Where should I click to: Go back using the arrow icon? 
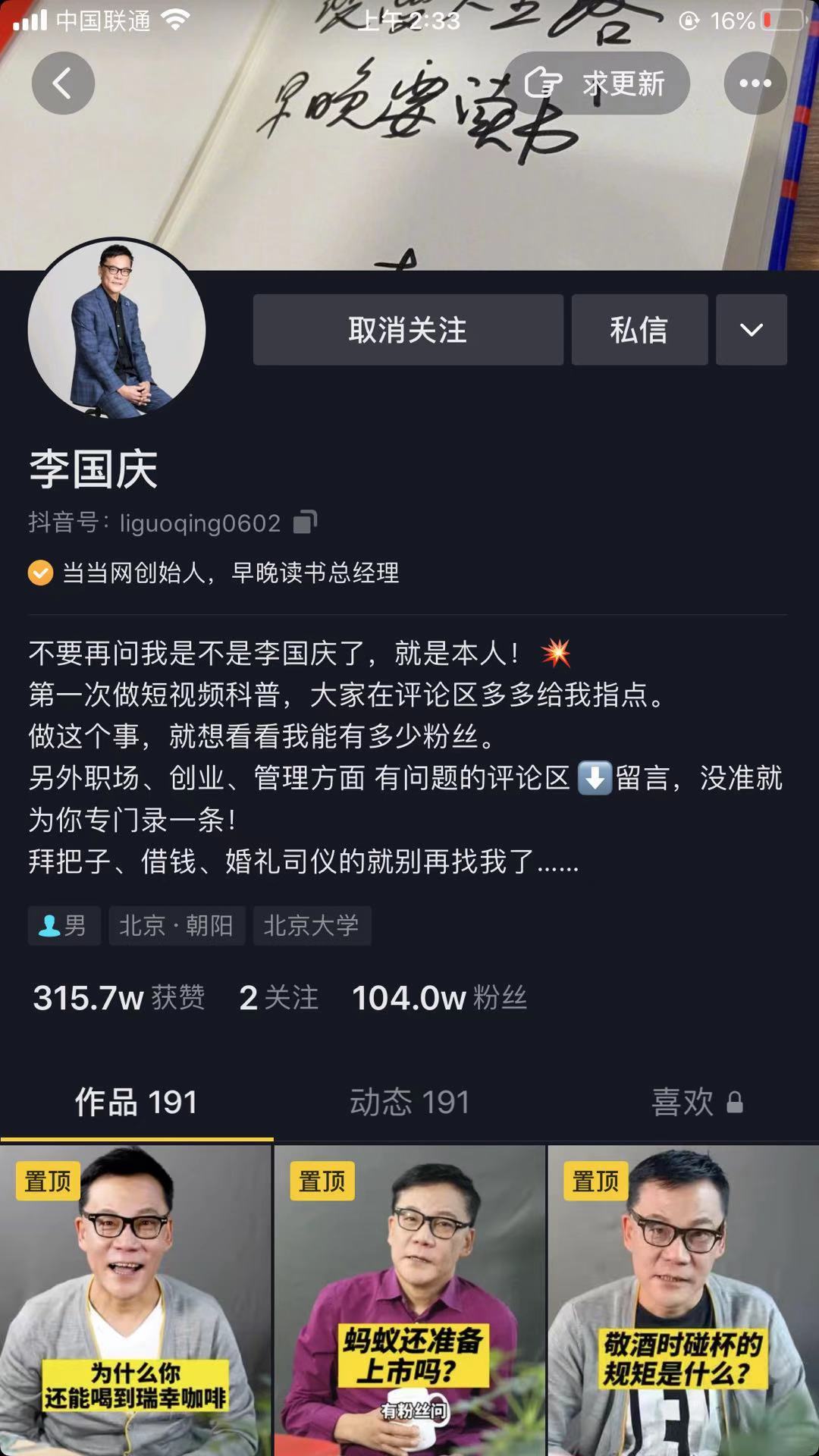63,83
